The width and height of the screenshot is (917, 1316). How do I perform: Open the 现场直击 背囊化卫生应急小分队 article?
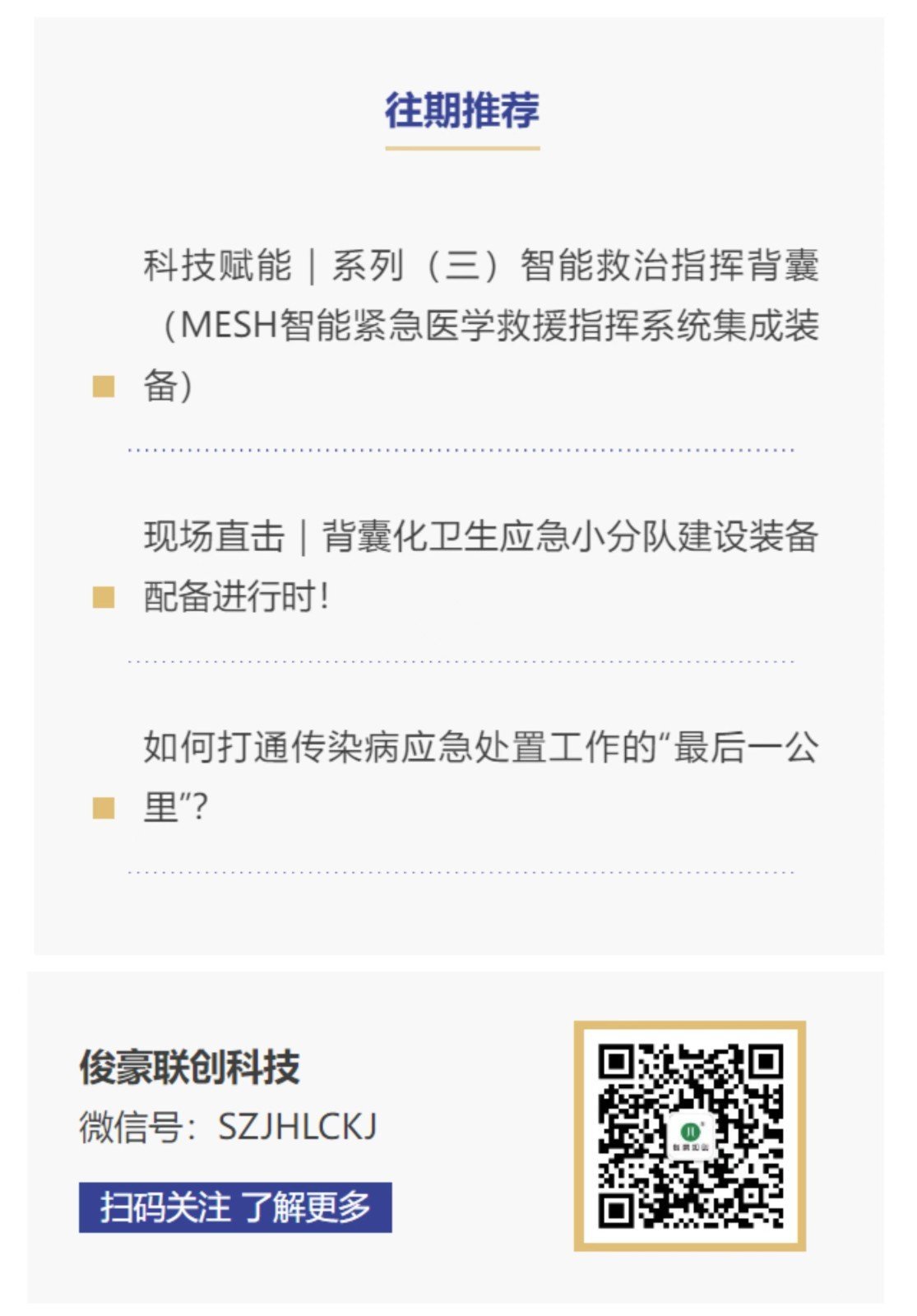pos(480,566)
